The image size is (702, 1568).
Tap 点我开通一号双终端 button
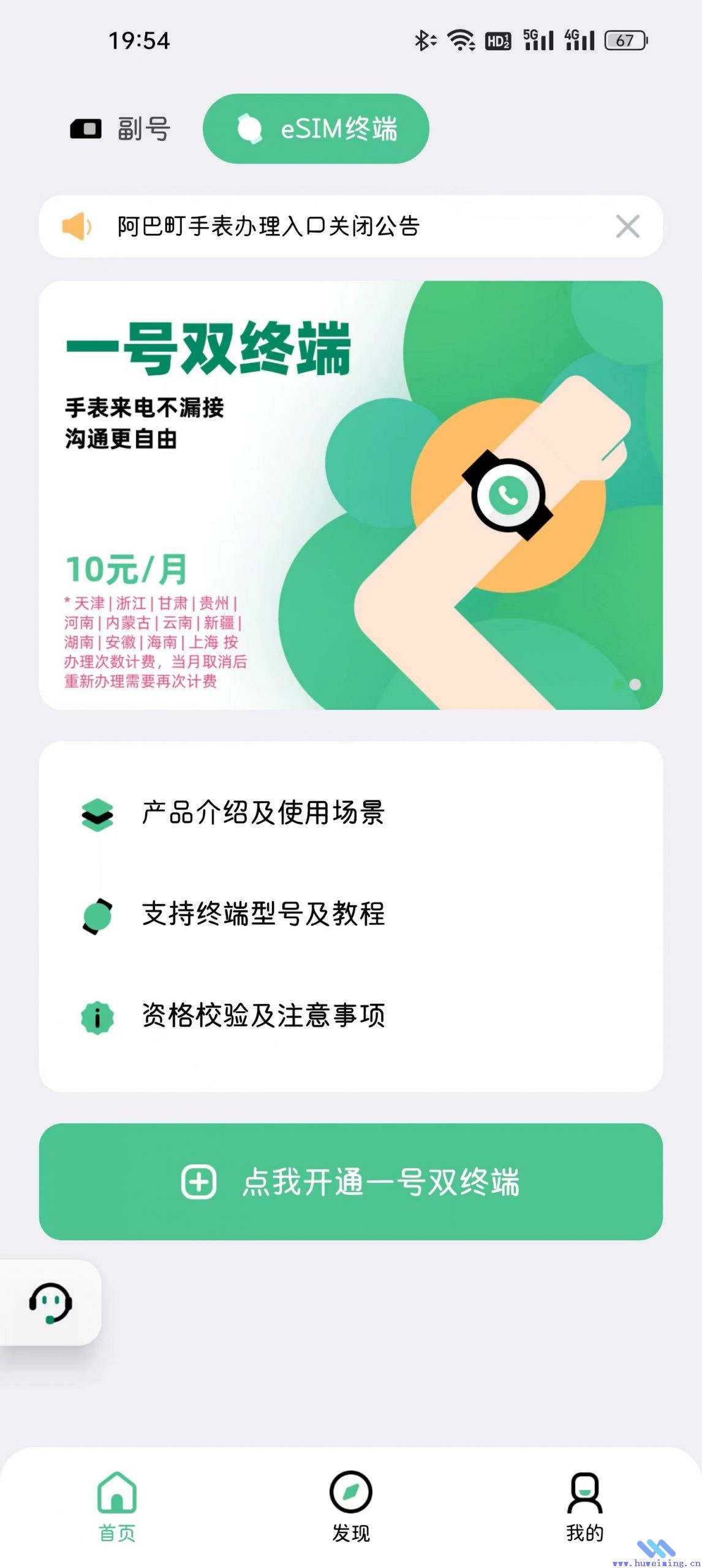[350, 1182]
